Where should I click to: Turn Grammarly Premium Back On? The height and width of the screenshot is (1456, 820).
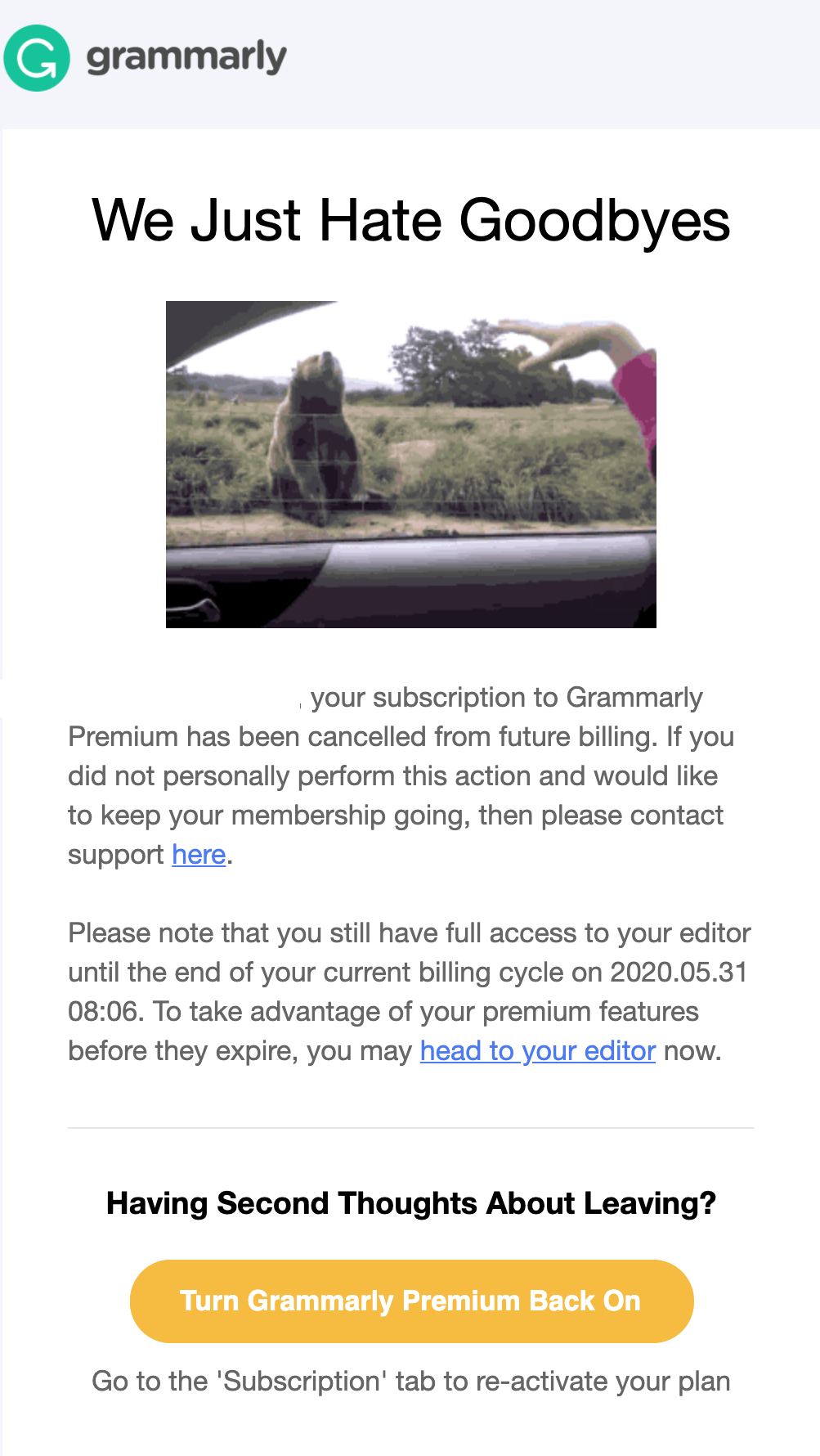click(x=411, y=1301)
